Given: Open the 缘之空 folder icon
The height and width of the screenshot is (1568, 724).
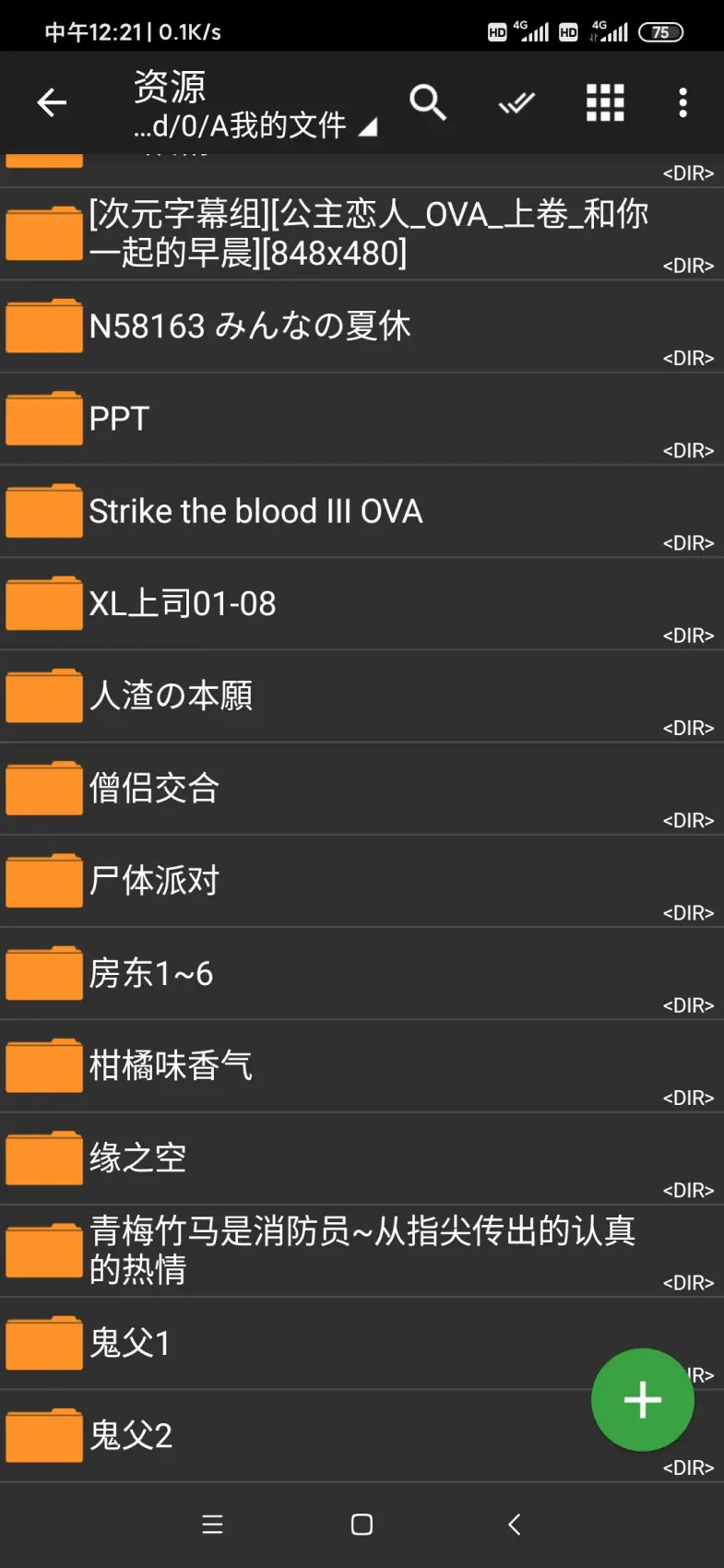Looking at the screenshot, I should pyautogui.click(x=43, y=1158).
